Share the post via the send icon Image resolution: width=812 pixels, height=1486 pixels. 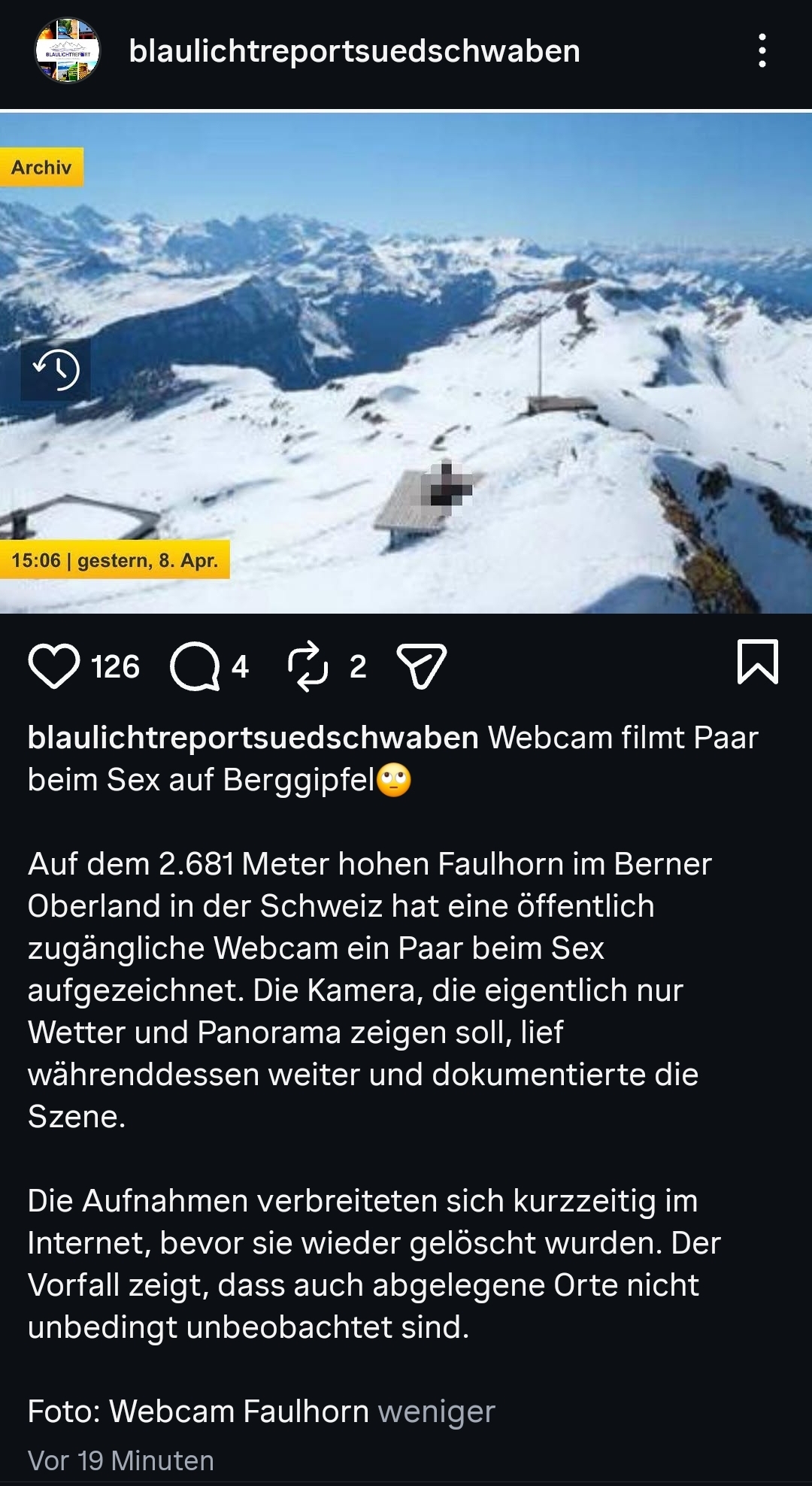[422, 666]
